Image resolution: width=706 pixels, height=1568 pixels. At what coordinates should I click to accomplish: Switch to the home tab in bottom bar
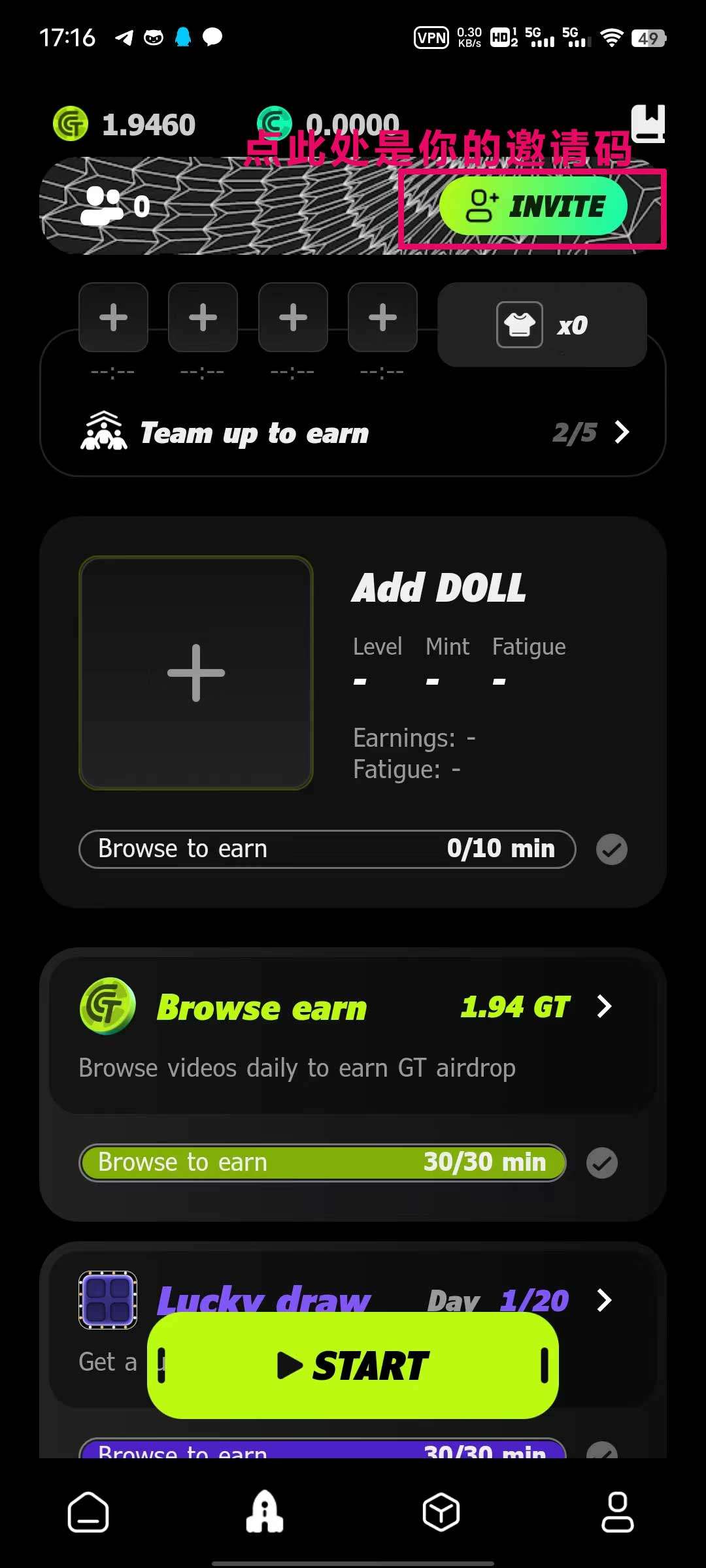tap(88, 1512)
